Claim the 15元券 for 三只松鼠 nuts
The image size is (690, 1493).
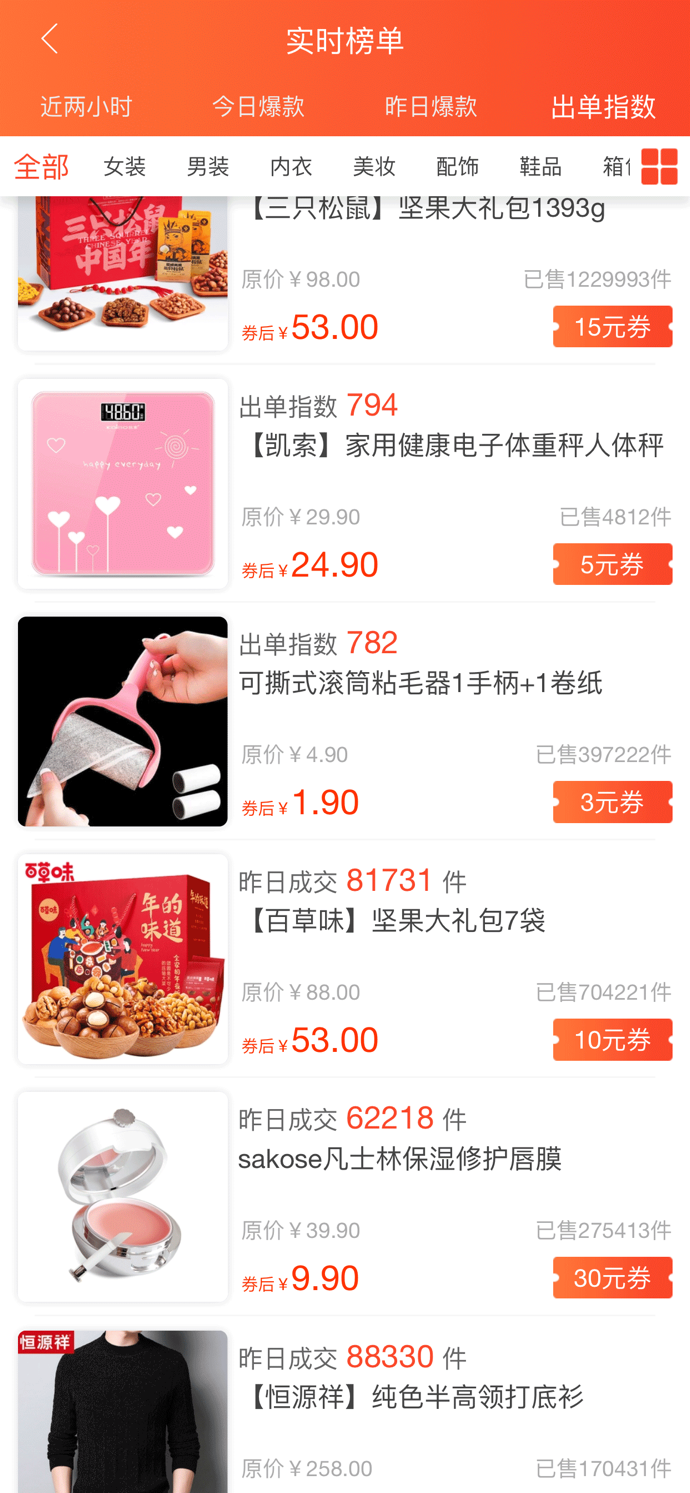pos(612,327)
